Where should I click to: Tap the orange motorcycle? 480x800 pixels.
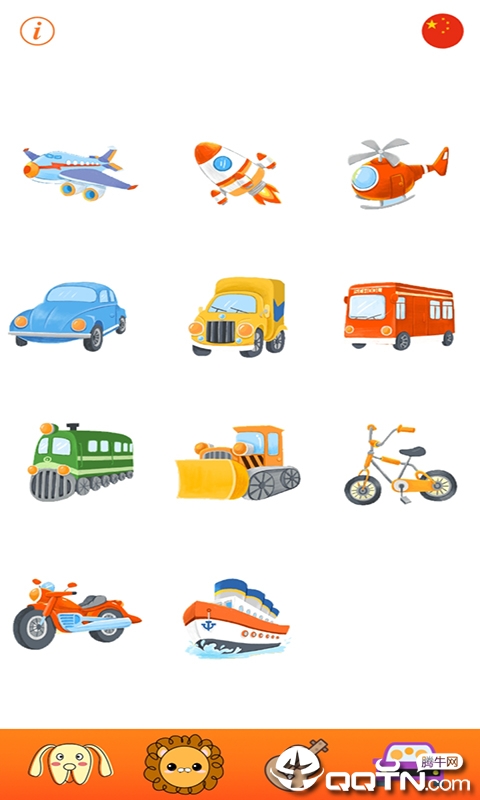(x=77, y=614)
